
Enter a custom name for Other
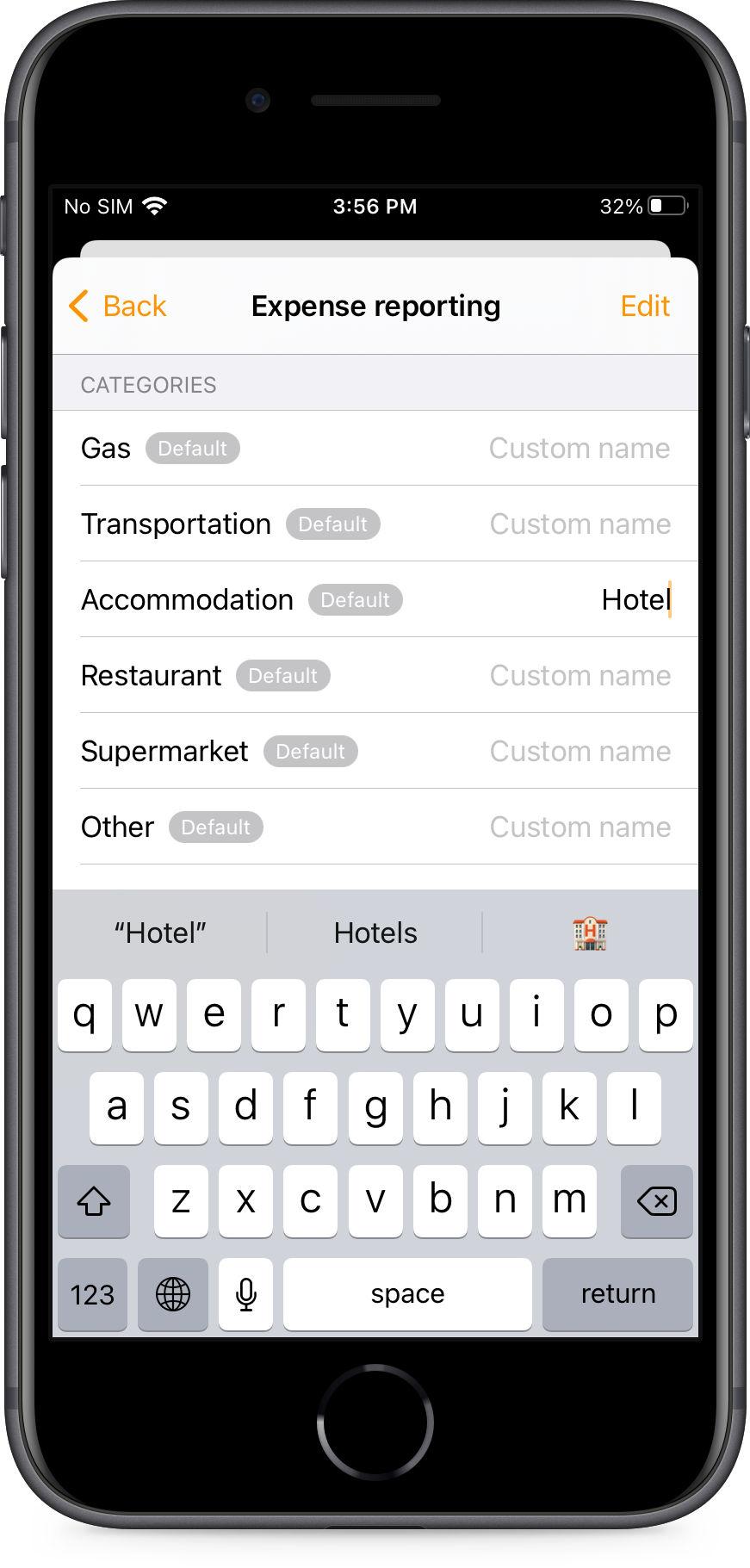(580, 827)
